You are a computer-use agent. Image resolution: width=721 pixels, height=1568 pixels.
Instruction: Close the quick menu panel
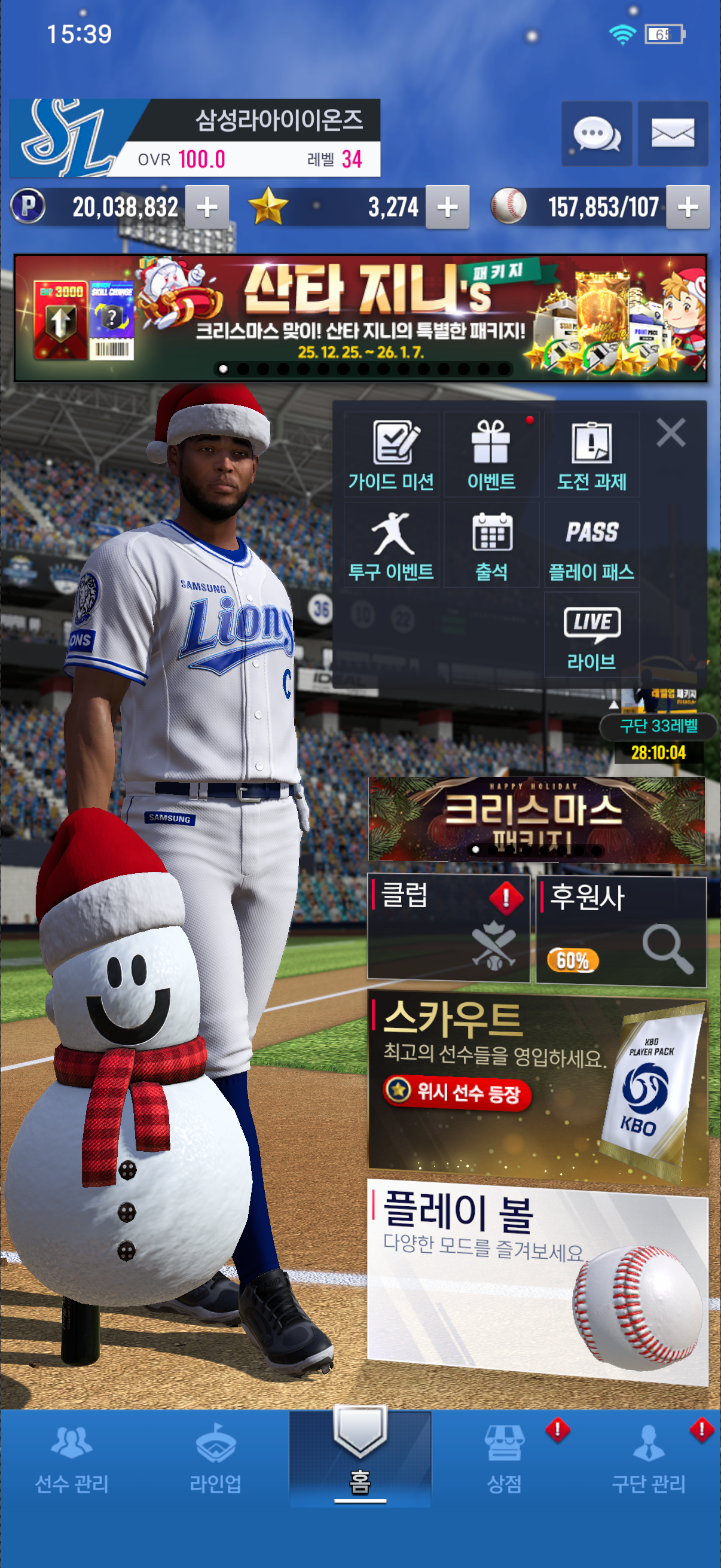[671, 433]
